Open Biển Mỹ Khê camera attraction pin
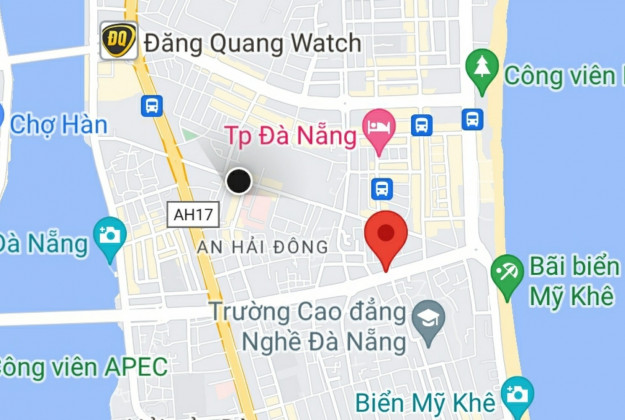Image resolution: width=625 pixels, height=420 pixels. 517,391
